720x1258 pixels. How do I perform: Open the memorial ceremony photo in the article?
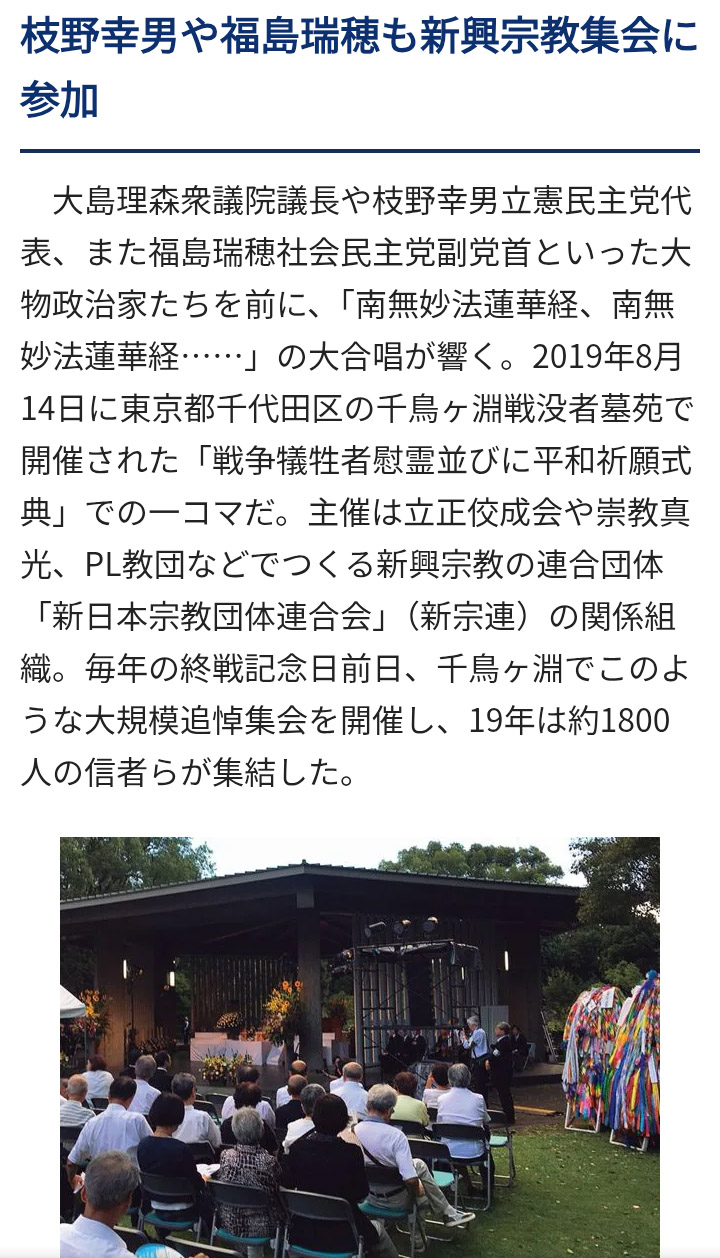coord(360,1045)
